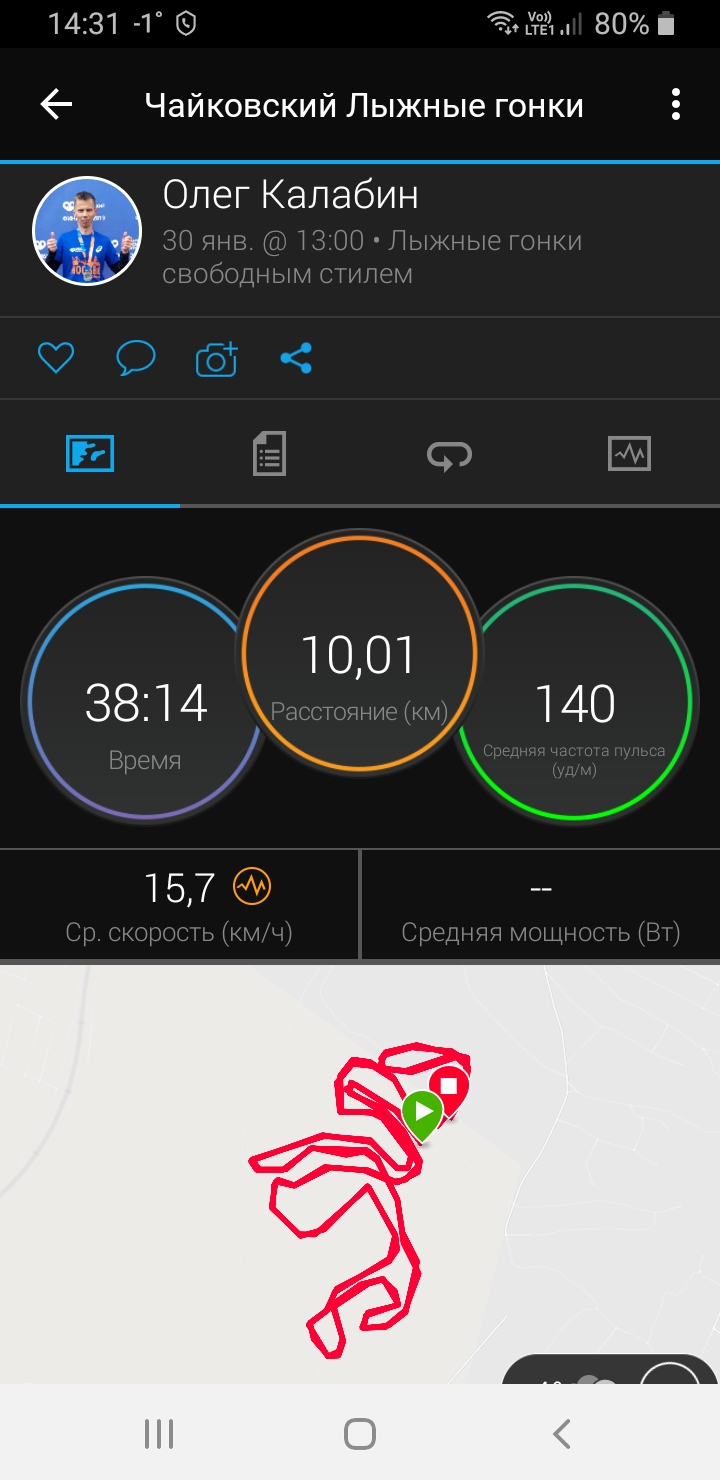This screenshot has width=720, height=1480.
Task: Switch to the charts tab
Action: click(629, 454)
